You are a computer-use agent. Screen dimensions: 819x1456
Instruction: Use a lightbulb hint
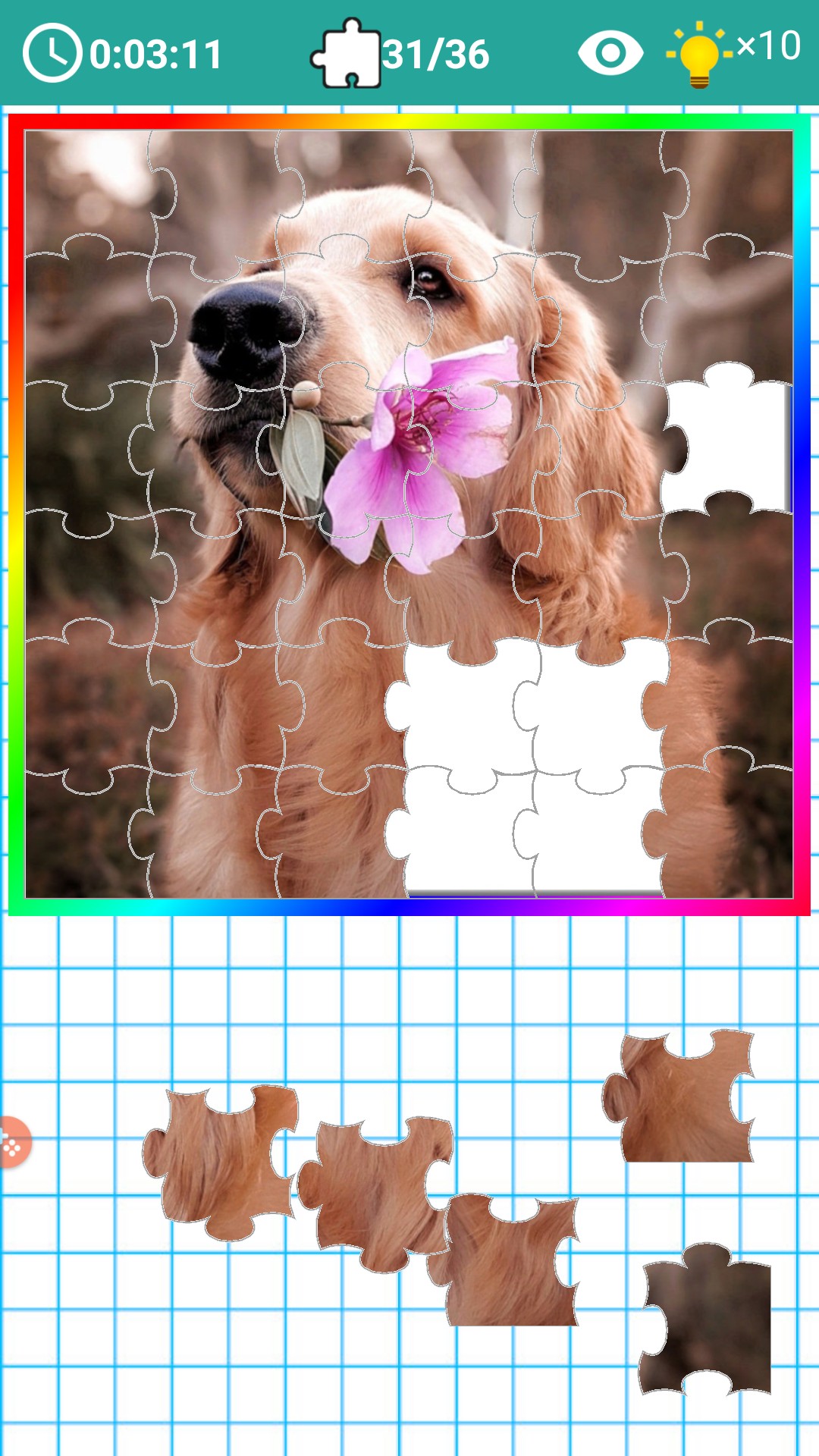pyautogui.click(x=699, y=55)
